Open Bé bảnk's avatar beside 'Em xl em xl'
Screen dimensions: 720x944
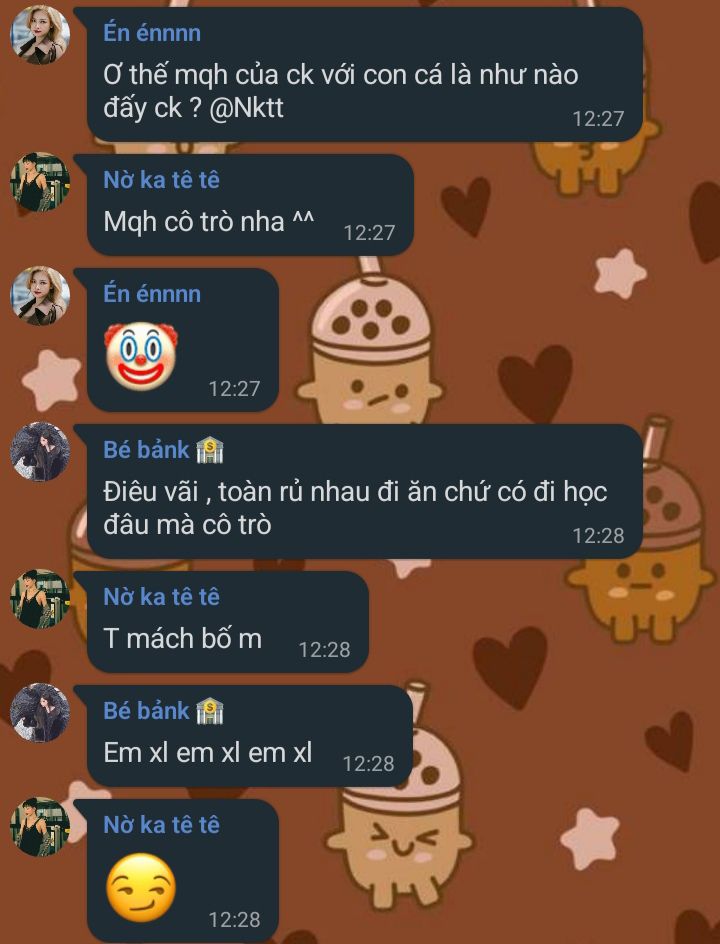point(40,712)
